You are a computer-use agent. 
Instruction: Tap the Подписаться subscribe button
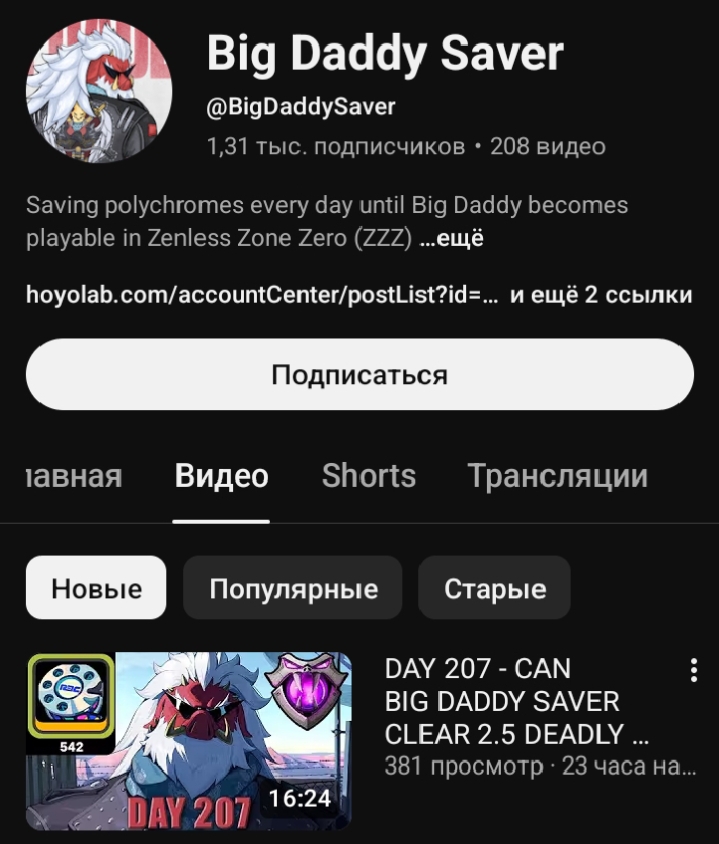(x=359, y=375)
